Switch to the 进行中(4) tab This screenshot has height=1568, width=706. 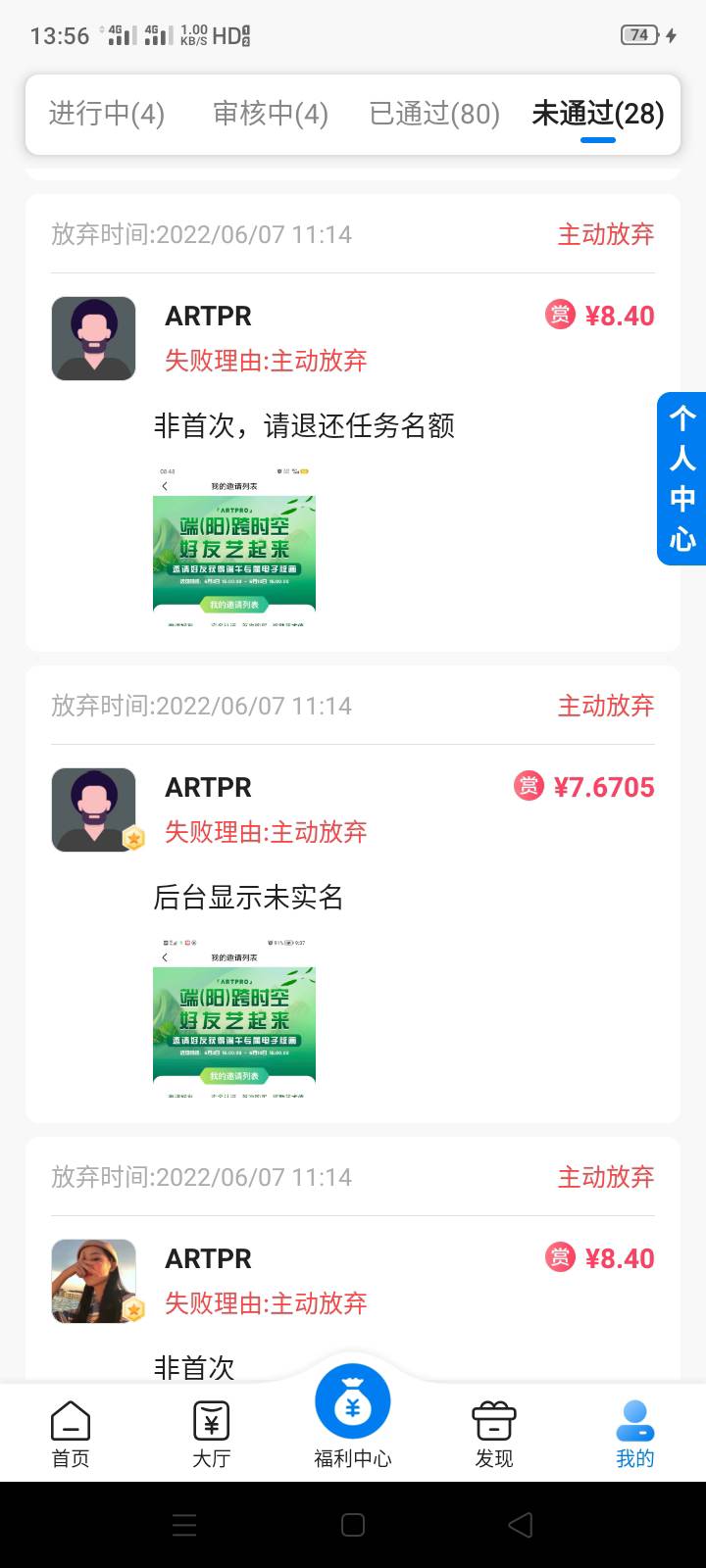tap(107, 114)
